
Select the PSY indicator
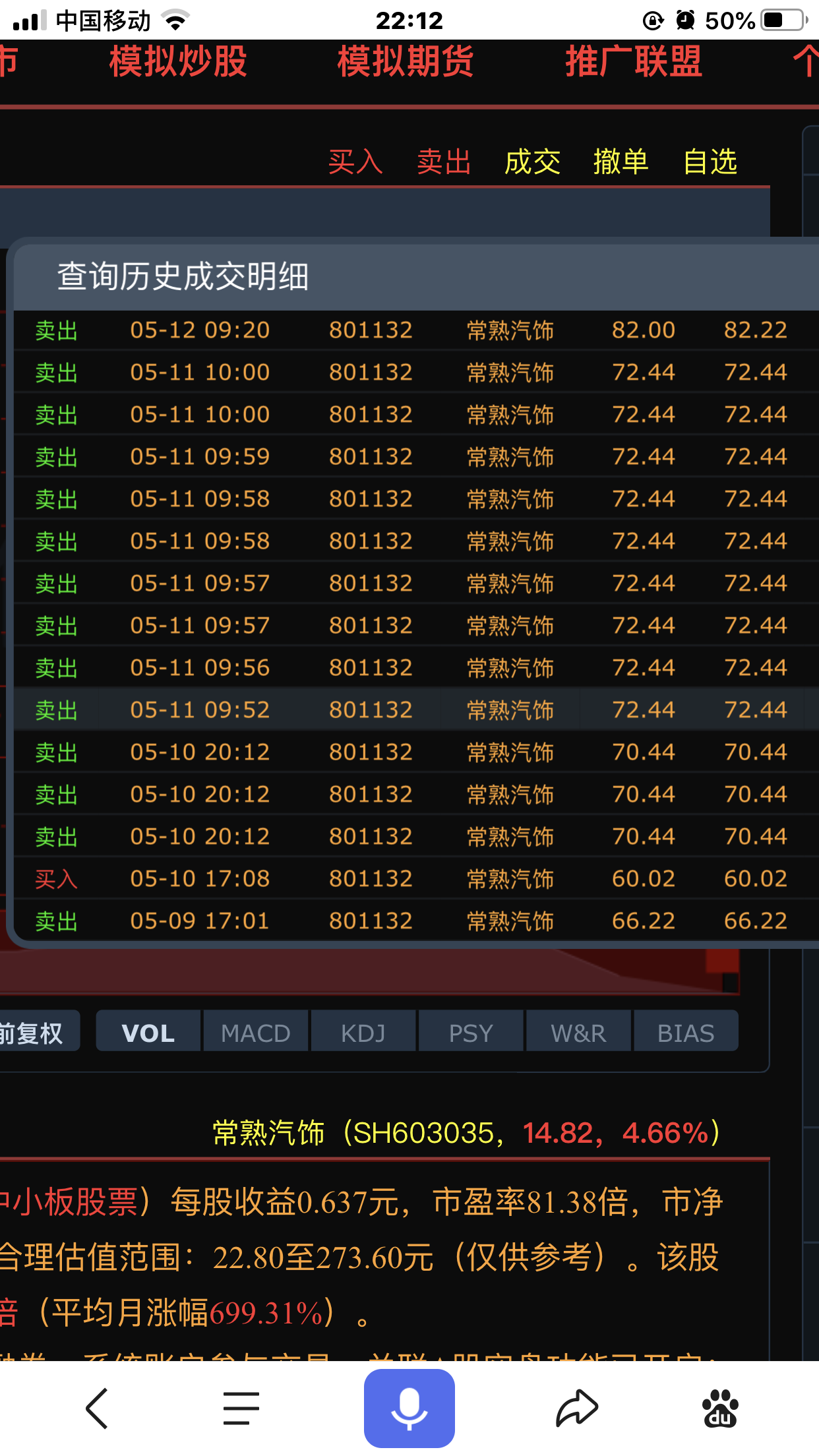pyautogui.click(x=471, y=1032)
